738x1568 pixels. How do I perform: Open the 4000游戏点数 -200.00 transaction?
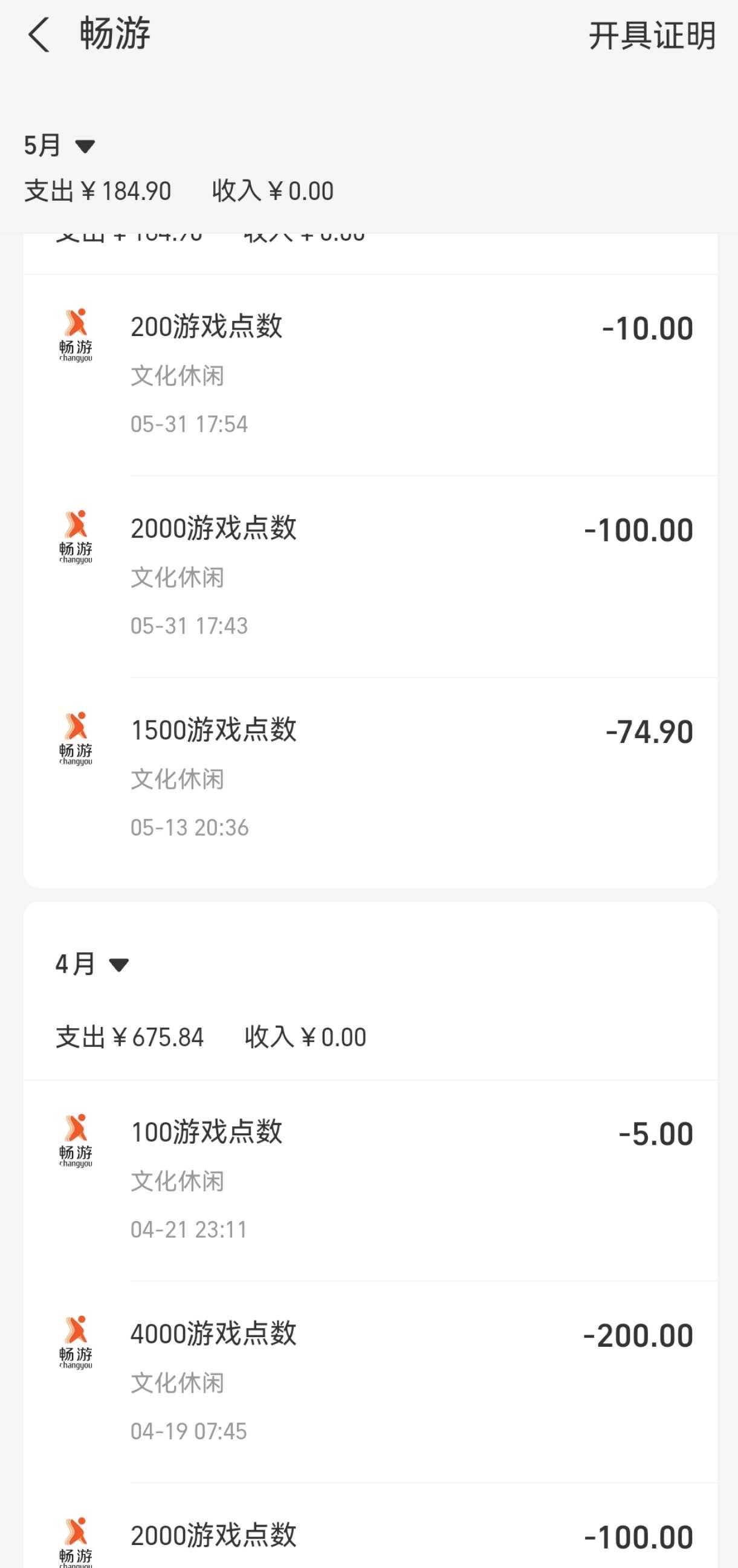pos(370,1381)
